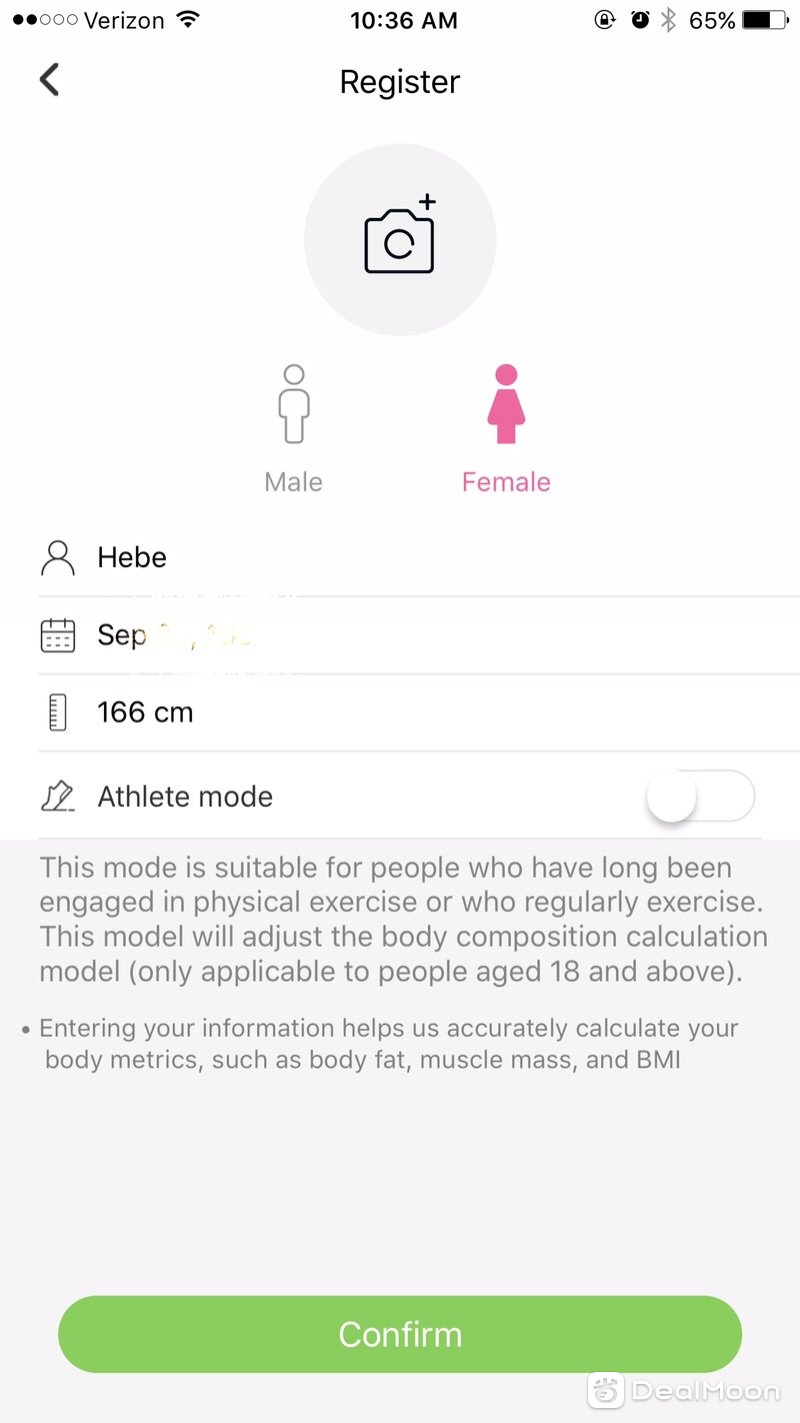
Task: Confirm the registration details
Action: 400,1334
